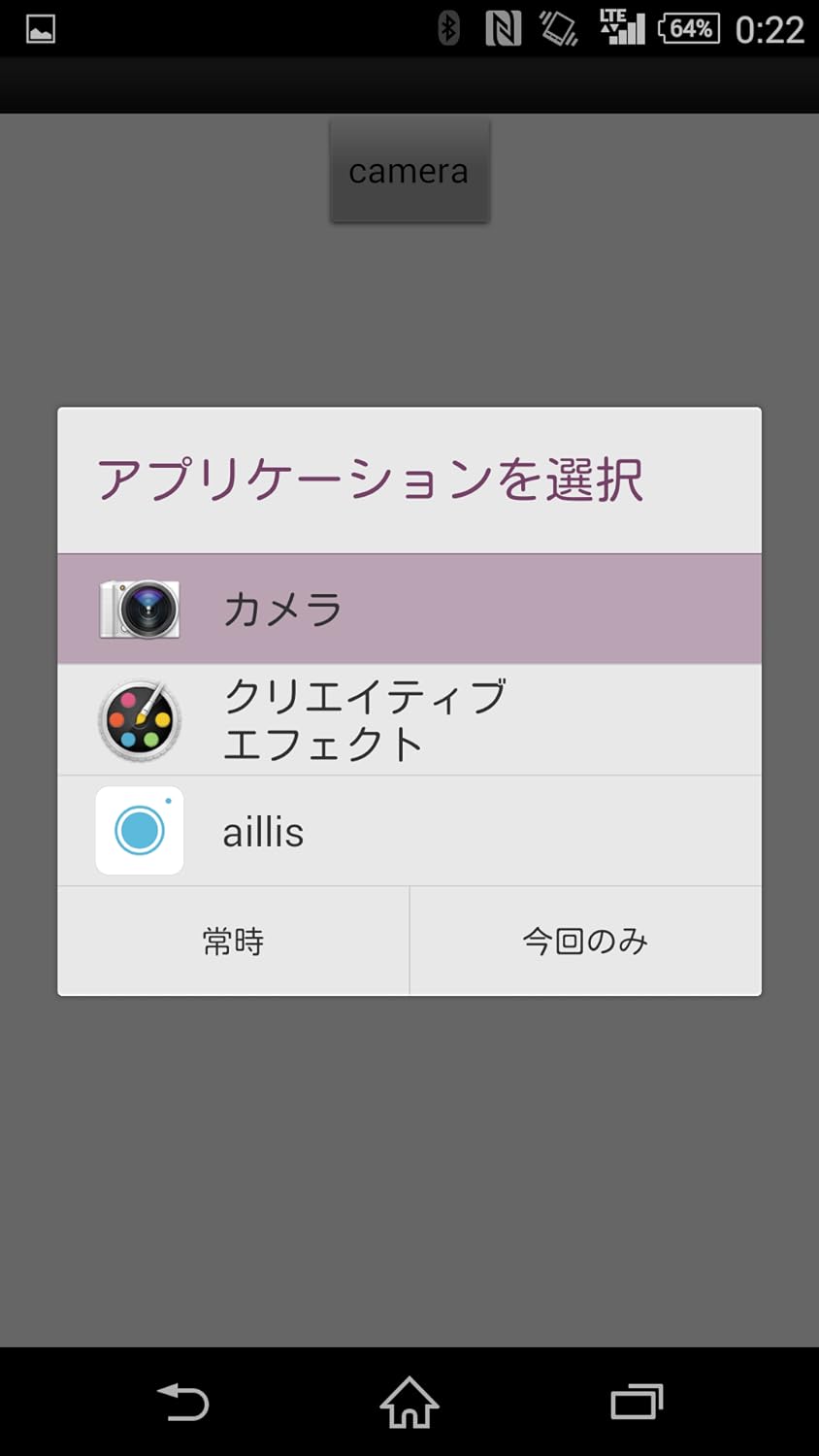Screen dimensions: 819x1456
Task: Select カメラ from the app chooser
Action: tap(409, 610)
